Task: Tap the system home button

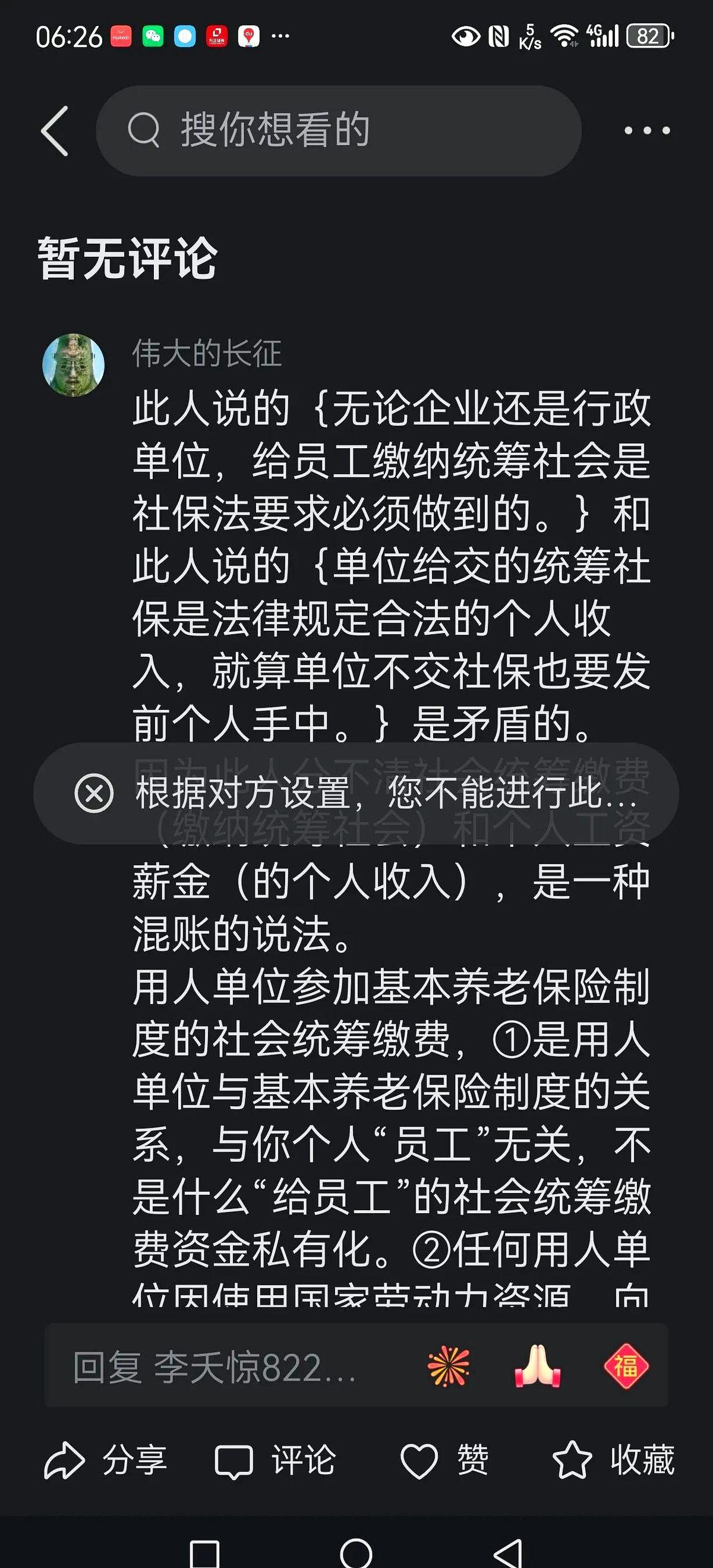Action: (x=356, y=1552)
